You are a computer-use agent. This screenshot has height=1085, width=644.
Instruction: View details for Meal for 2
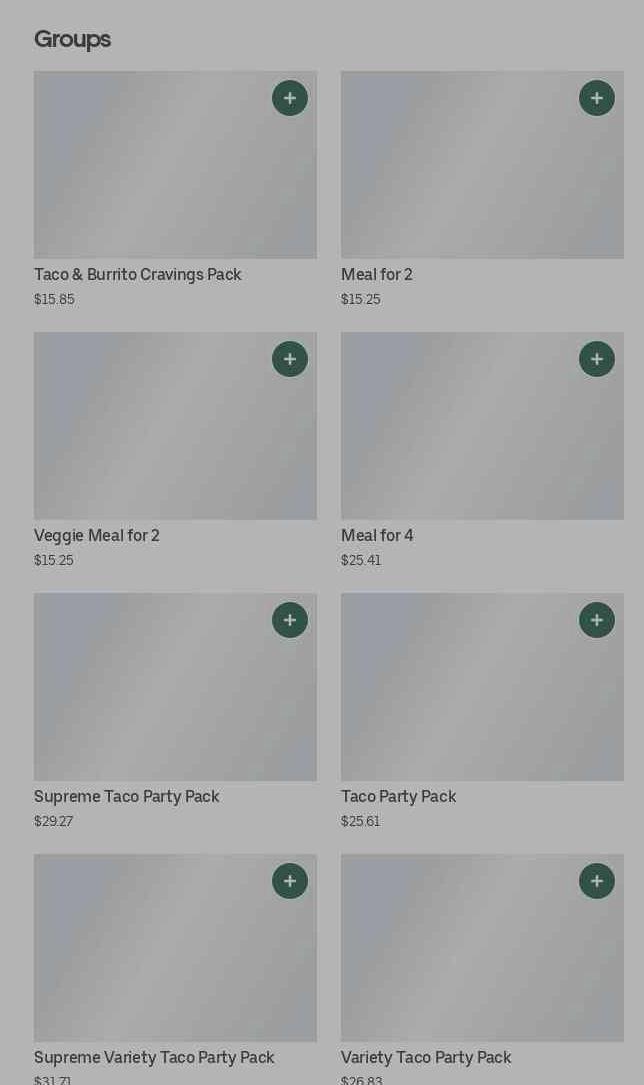(482, 189)
